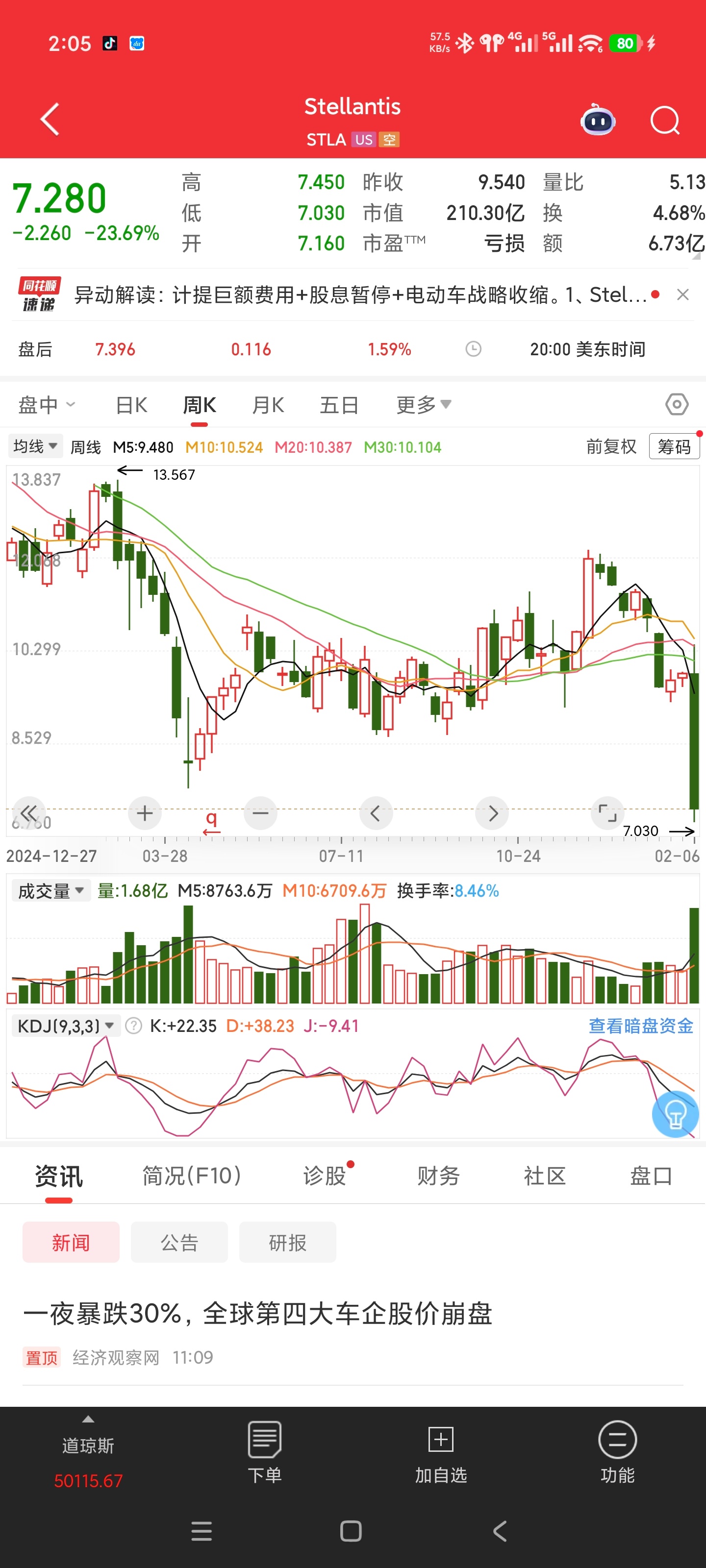Zoom into the chart with the plus icon

point(144,813)
